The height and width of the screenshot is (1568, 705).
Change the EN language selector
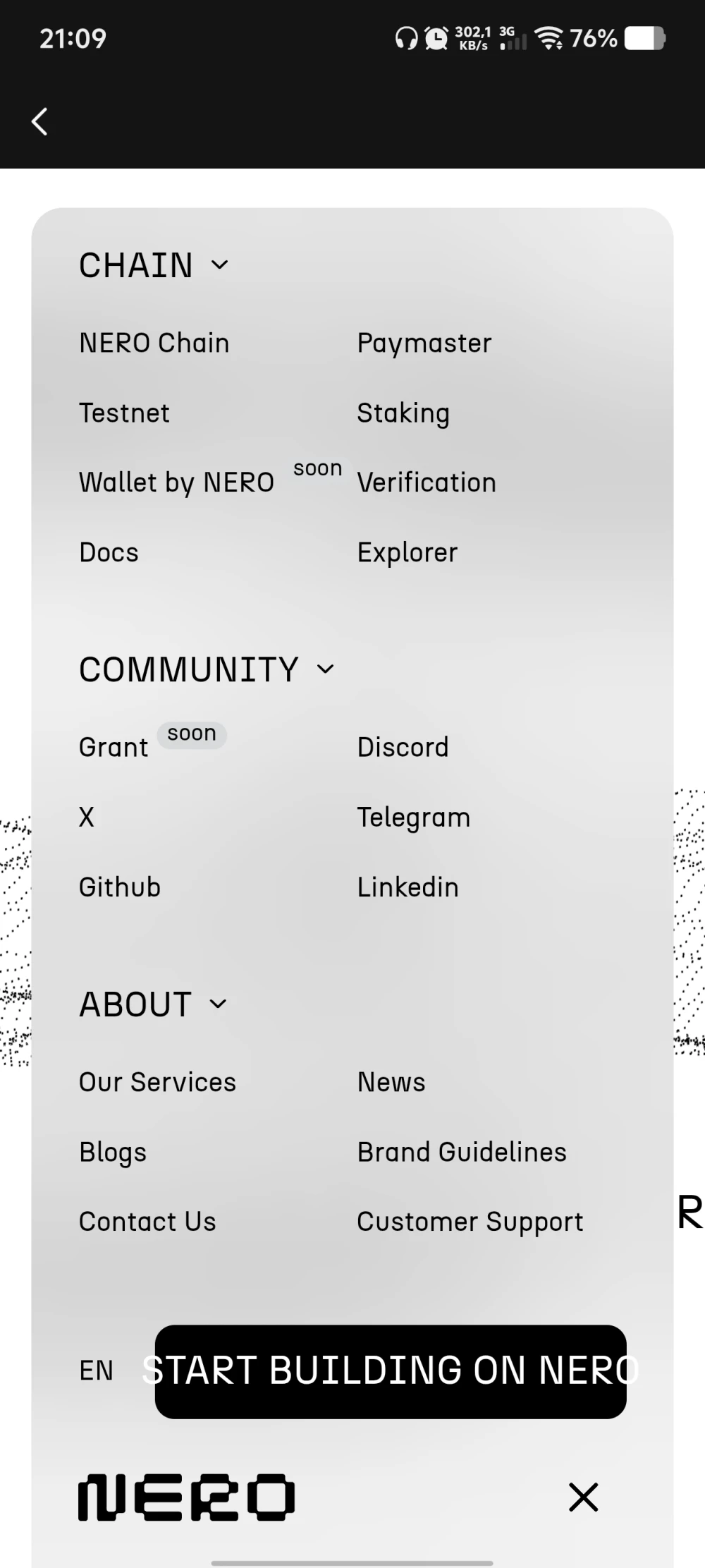96,1371
